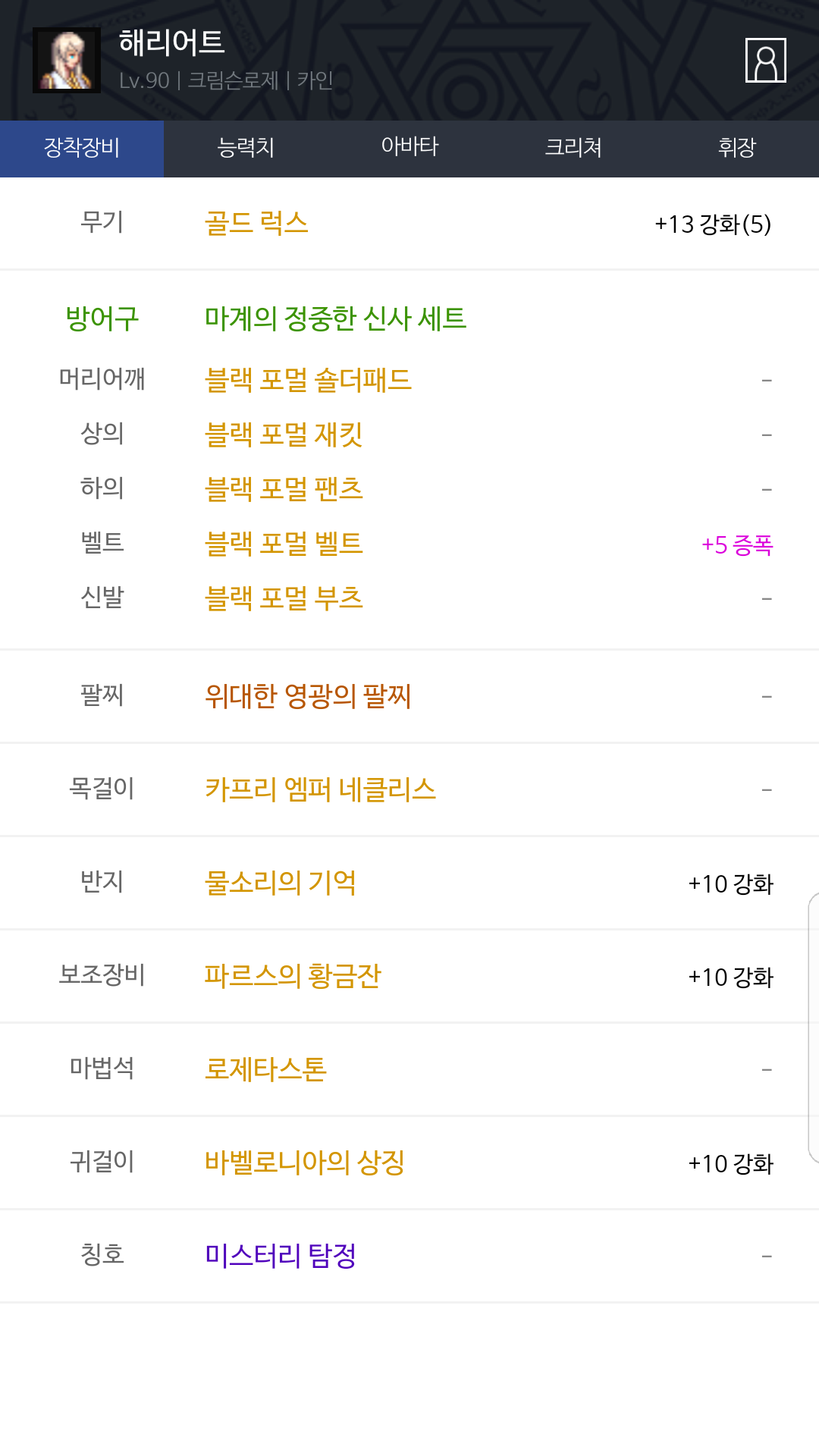819x1456 pixels.
Task: View title 미스터리 탐정
Action: click(281, 1255)
